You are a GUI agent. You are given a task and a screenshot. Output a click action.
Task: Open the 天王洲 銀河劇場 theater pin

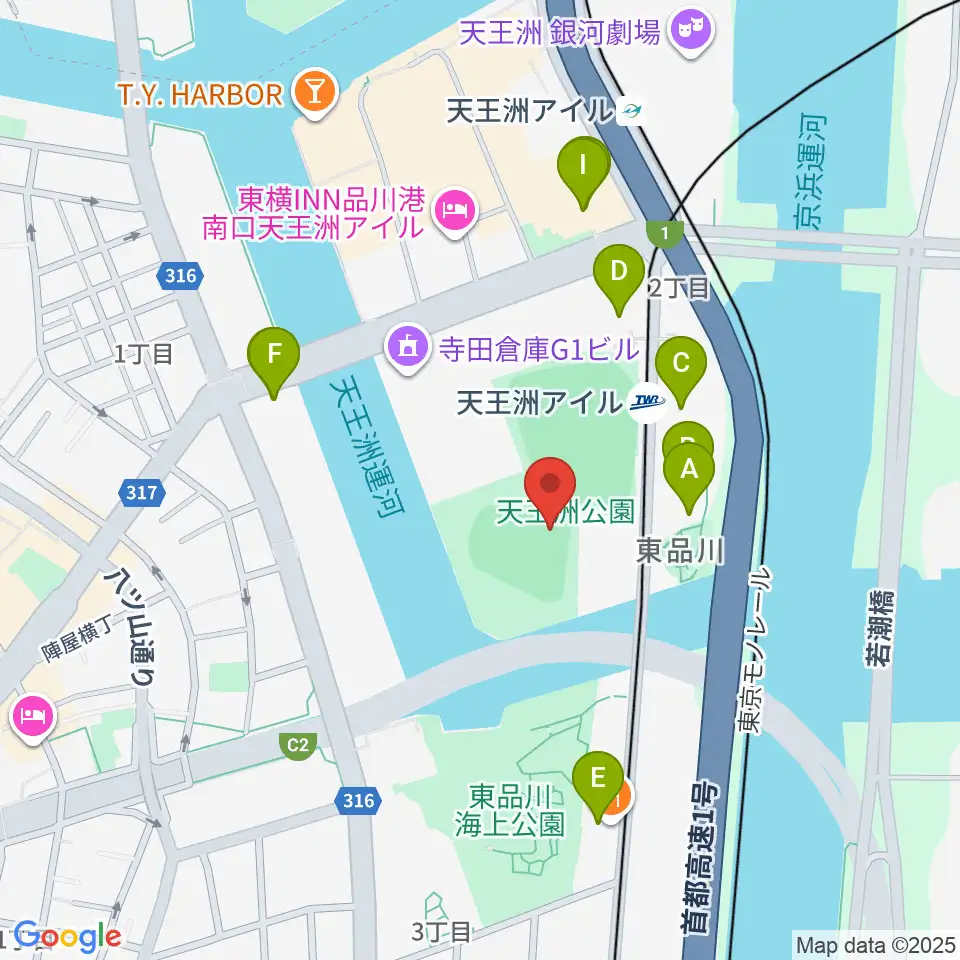coord(691,29)
